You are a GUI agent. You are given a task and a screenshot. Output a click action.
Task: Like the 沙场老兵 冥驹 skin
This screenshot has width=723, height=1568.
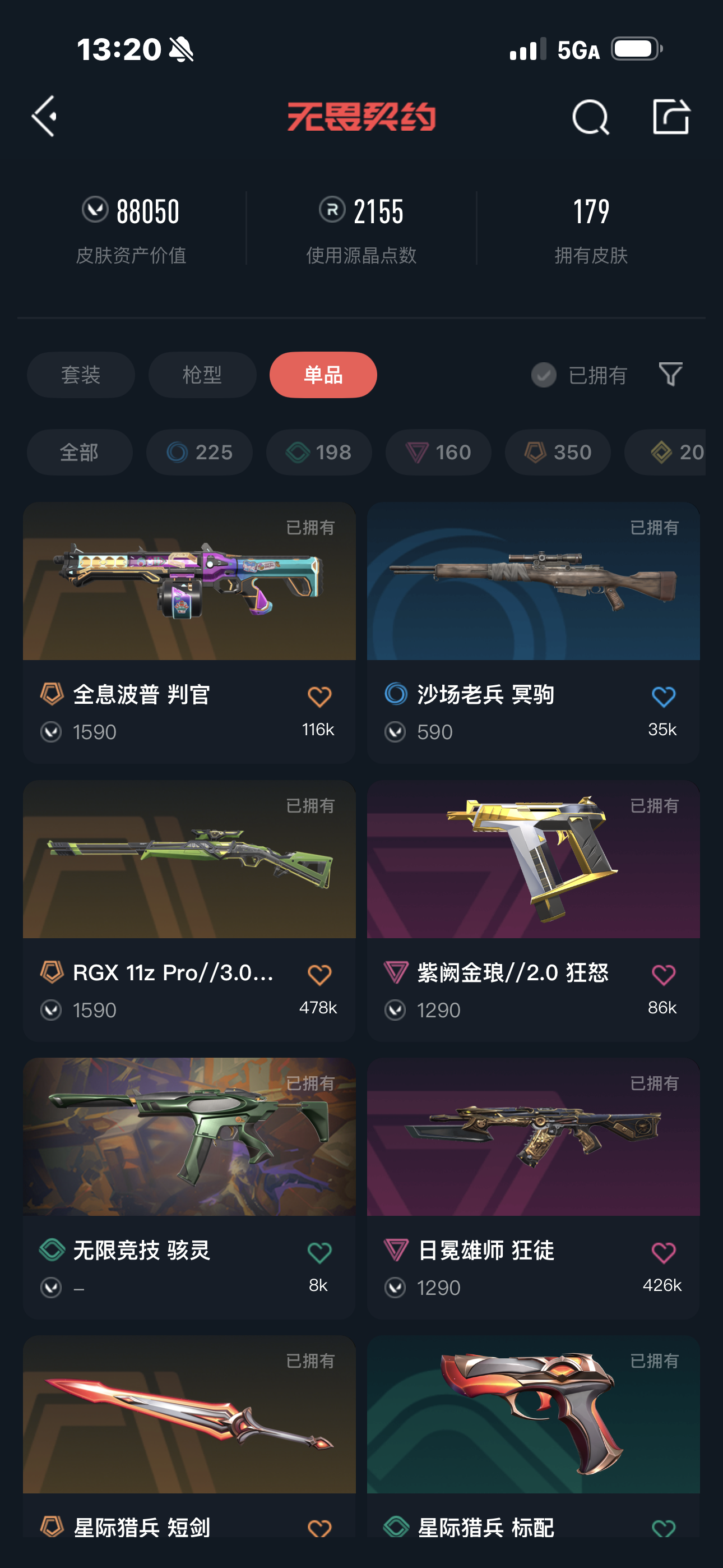(x=662, y=697)
